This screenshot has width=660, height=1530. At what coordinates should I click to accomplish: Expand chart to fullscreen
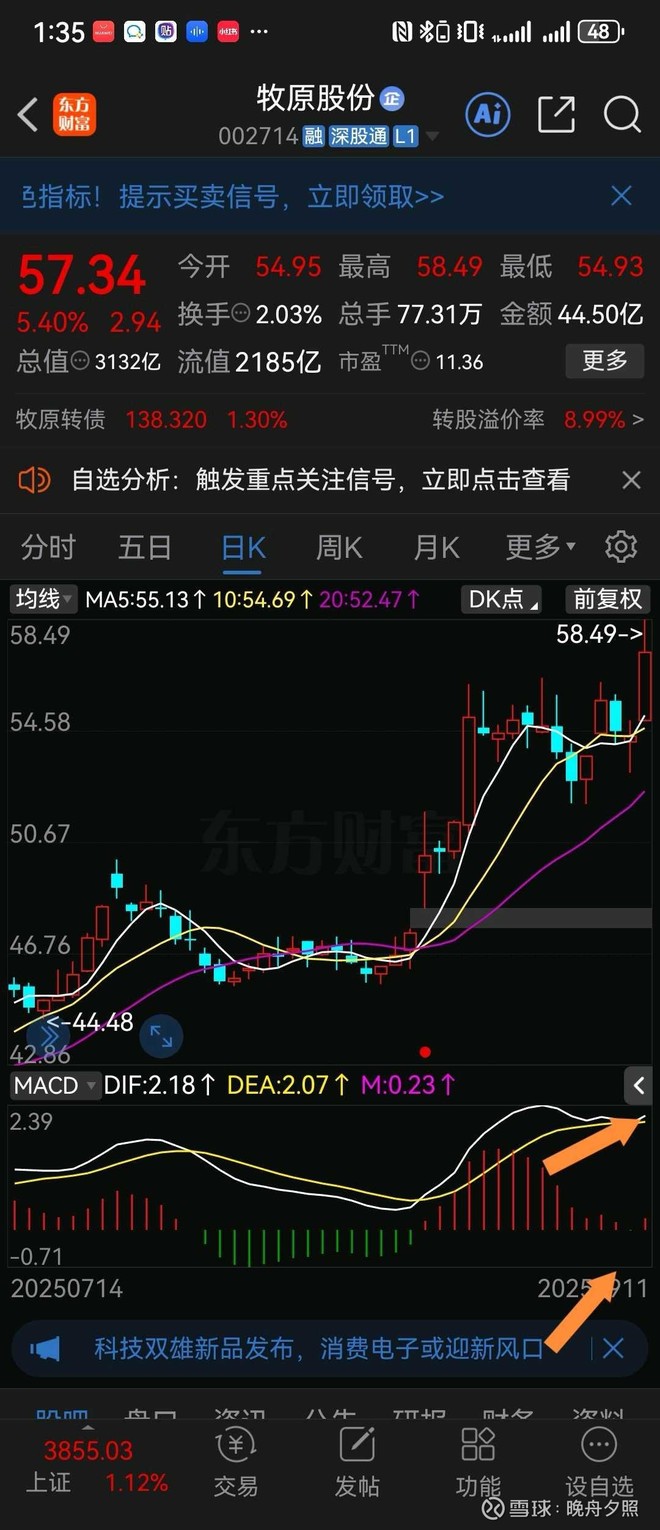point(161,1036)
